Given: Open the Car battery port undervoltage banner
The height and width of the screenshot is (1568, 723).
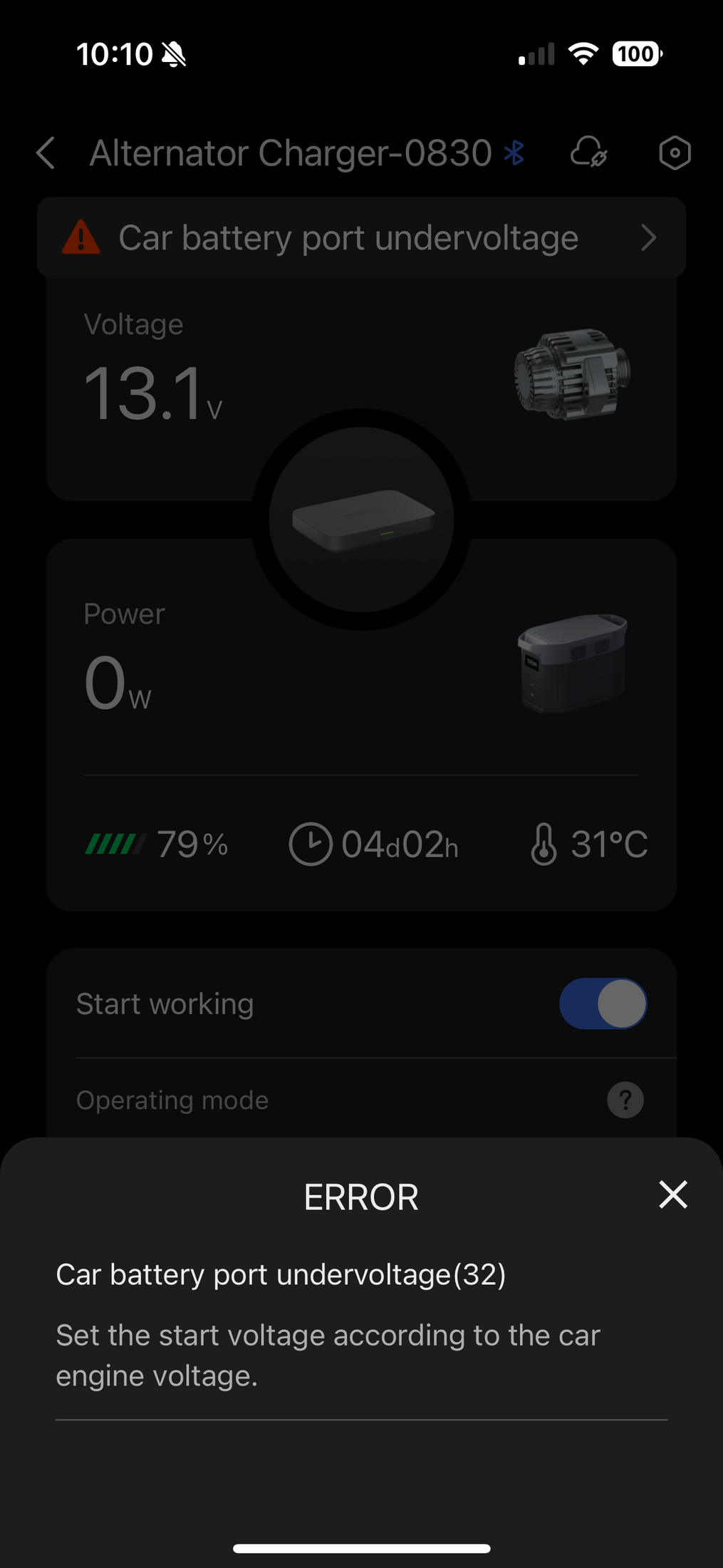Looking at the screenshot, I should tap(361, 238).
